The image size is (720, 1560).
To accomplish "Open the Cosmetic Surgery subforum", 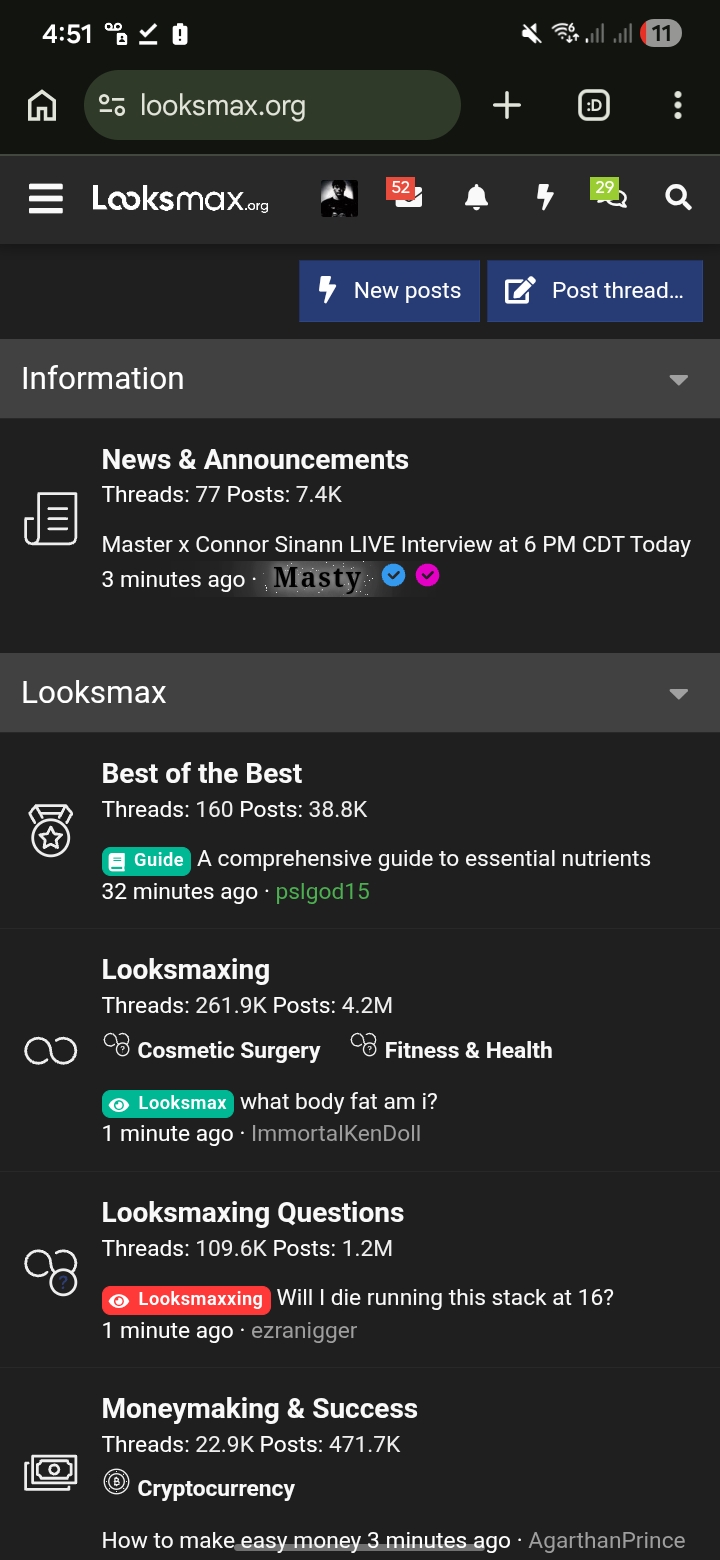I will [x=229, y=1050].
